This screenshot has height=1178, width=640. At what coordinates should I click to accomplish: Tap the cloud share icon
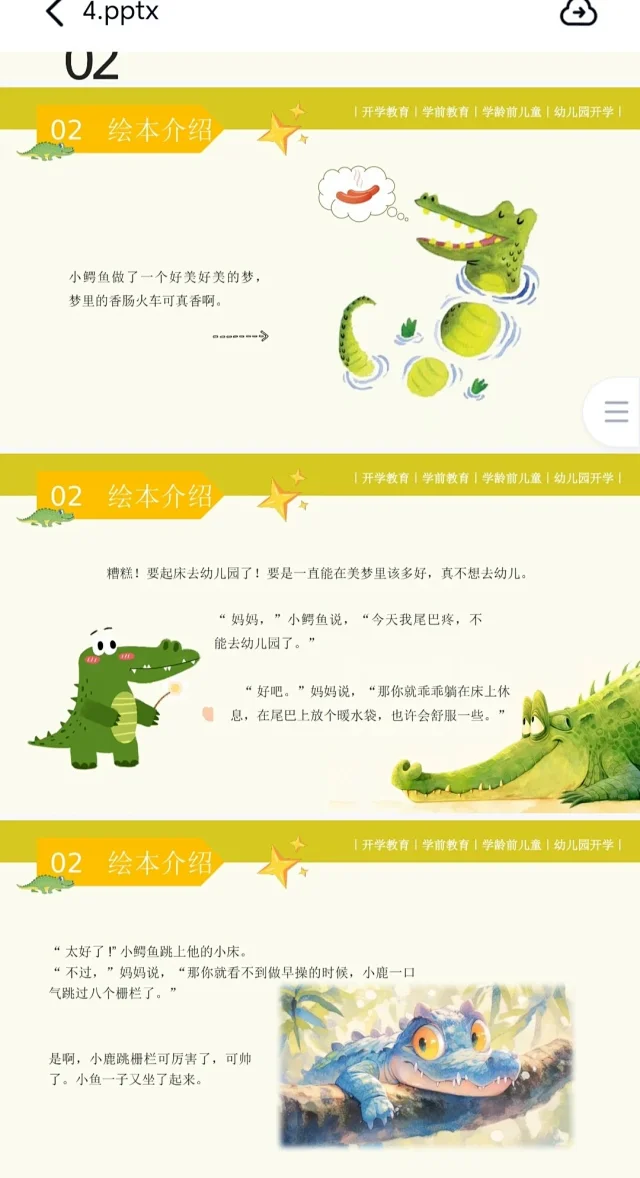point(578,13)
